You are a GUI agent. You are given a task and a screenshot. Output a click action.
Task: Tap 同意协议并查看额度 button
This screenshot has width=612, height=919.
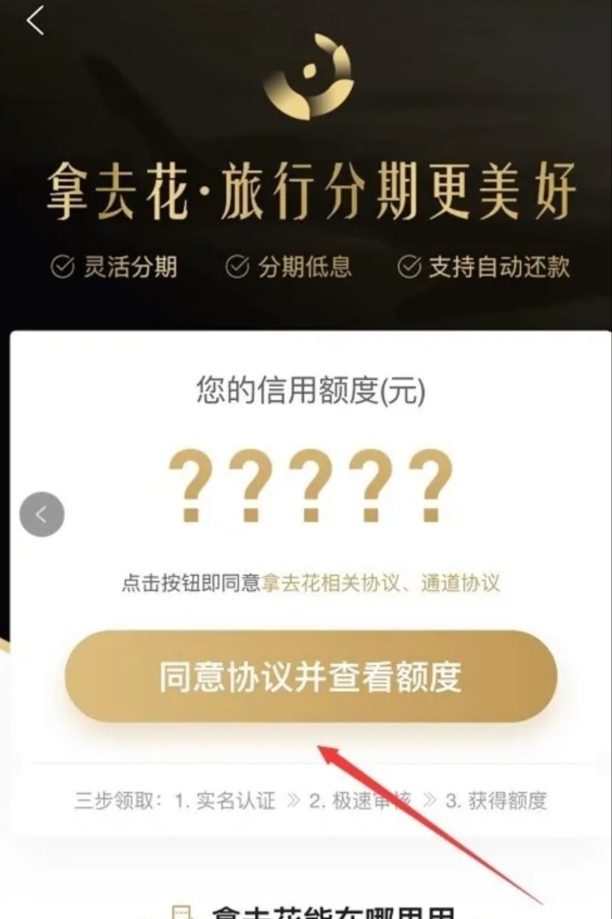click(x=310, y=677)
